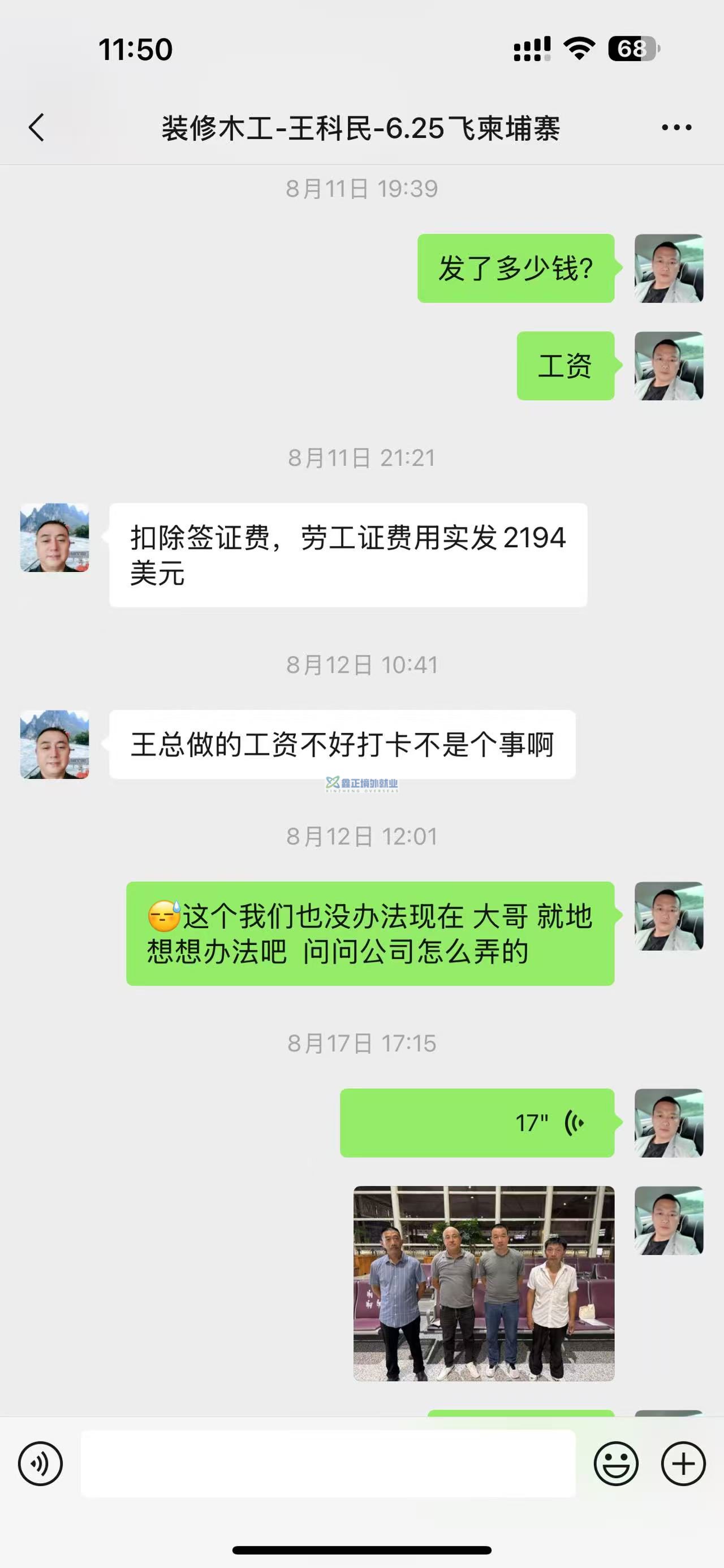Tap the 发了多少钱 message bubble
This screenshot has height=1568, width=724.
516,268
